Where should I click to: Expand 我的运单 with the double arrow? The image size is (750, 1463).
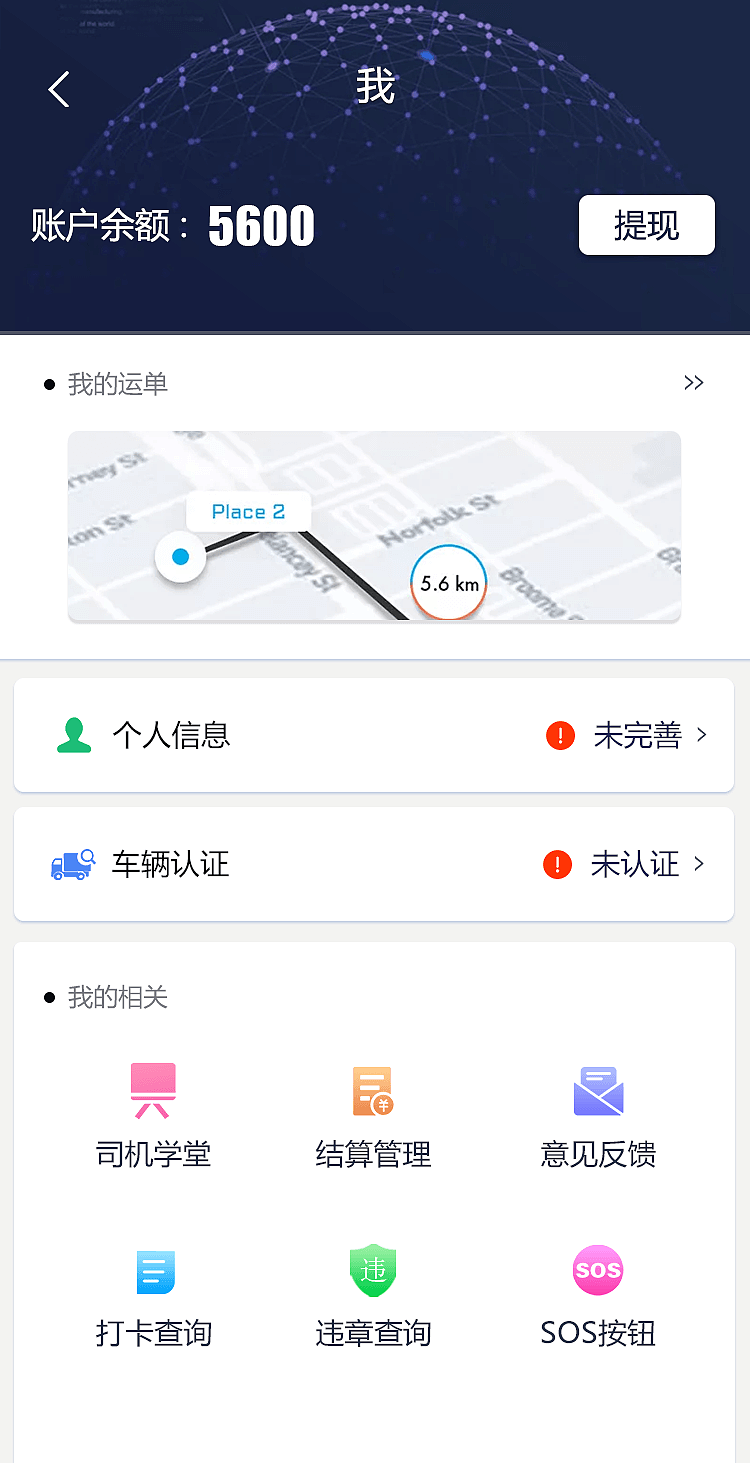[693, 383]
